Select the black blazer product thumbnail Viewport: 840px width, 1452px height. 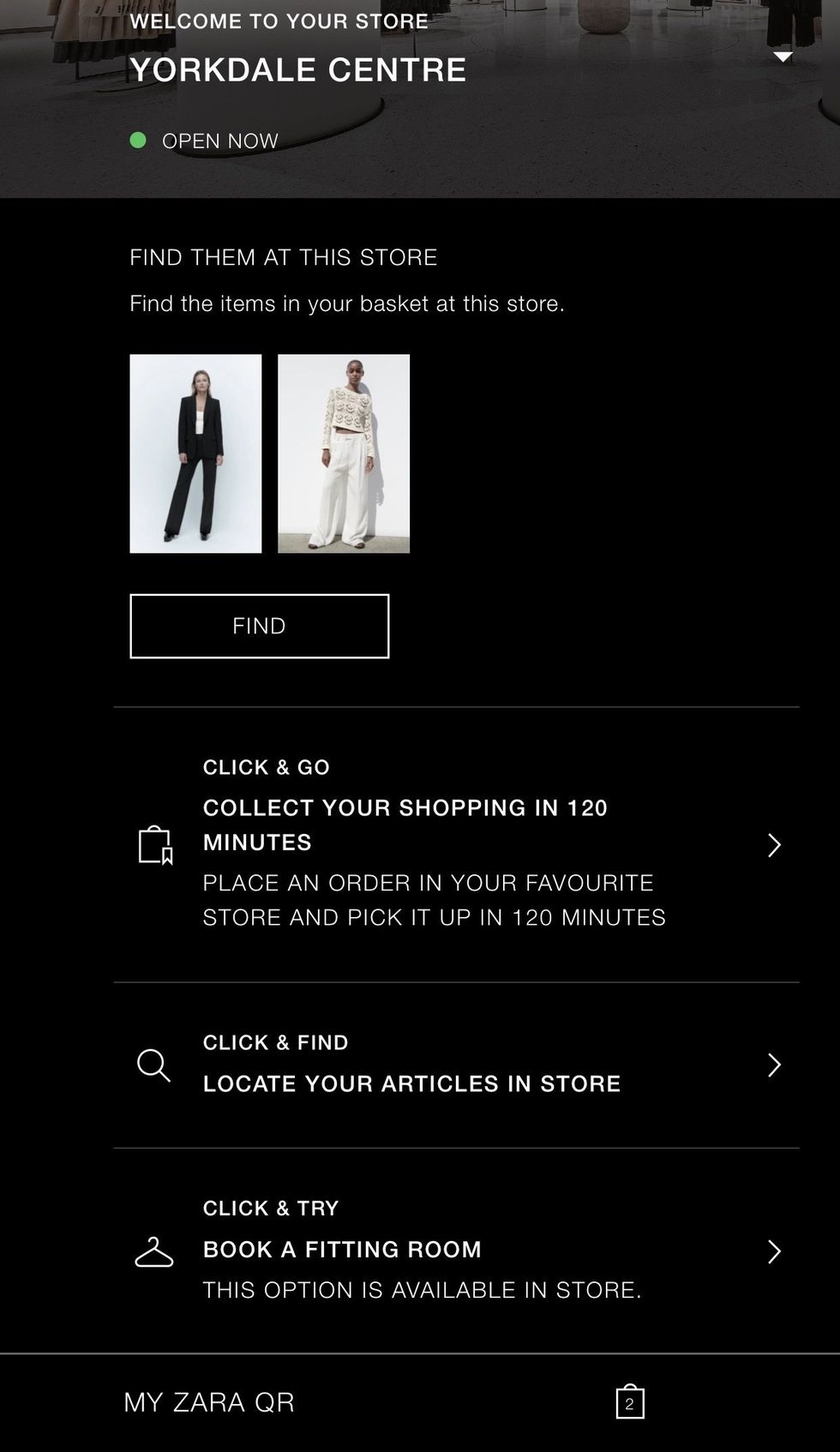tap(195, 453)
